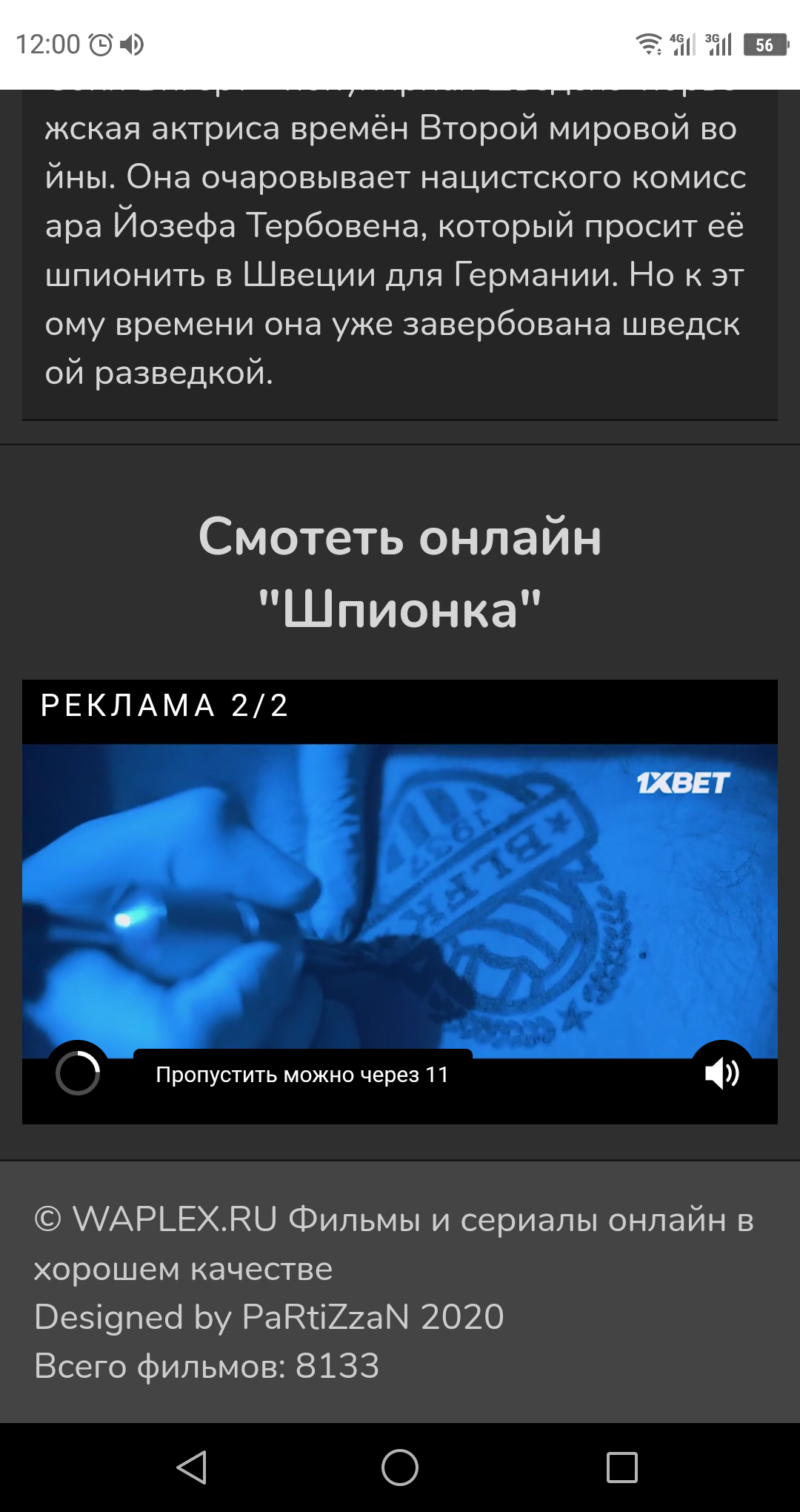Open the recent apps overview
The width and height of the screenshot is (800, 1512).
tap(621, 1468)
